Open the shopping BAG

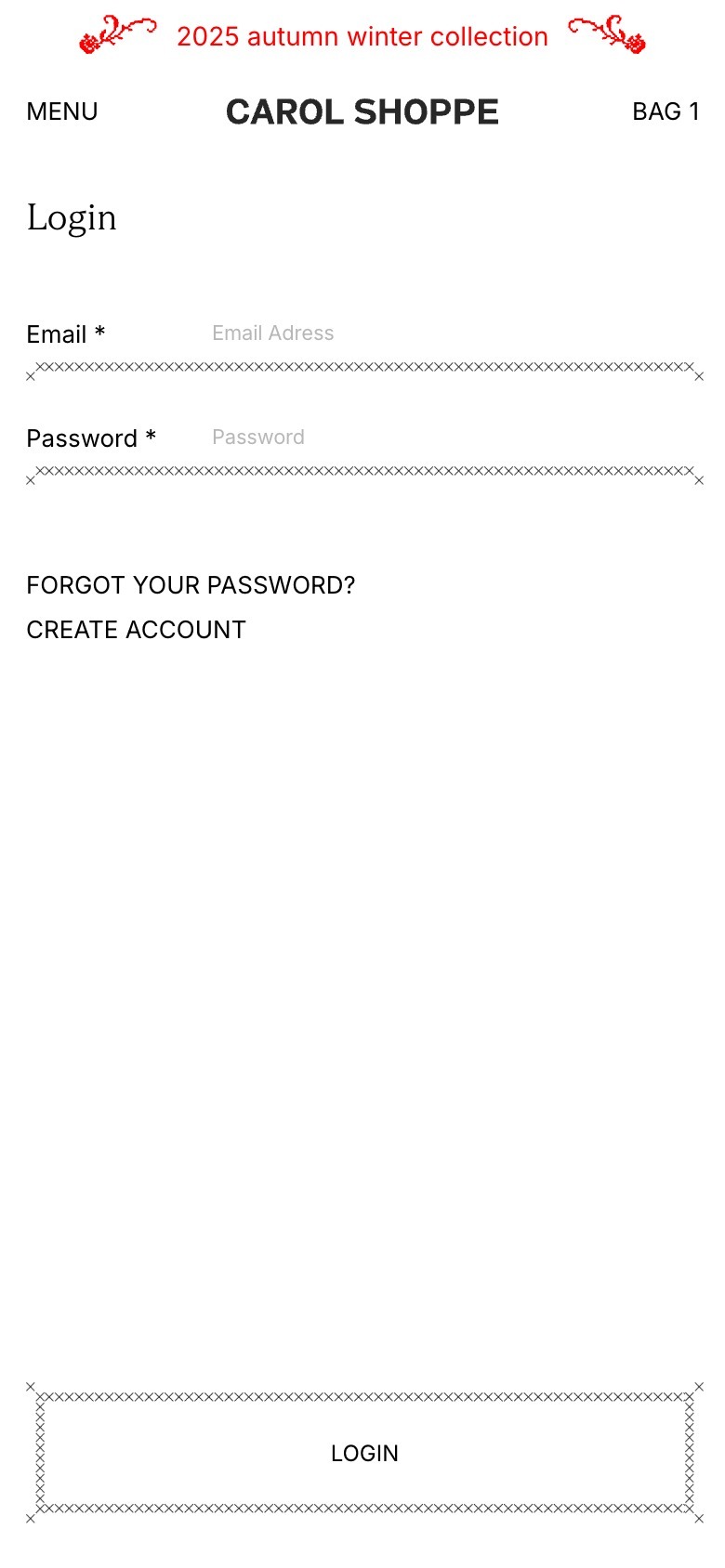665,111
